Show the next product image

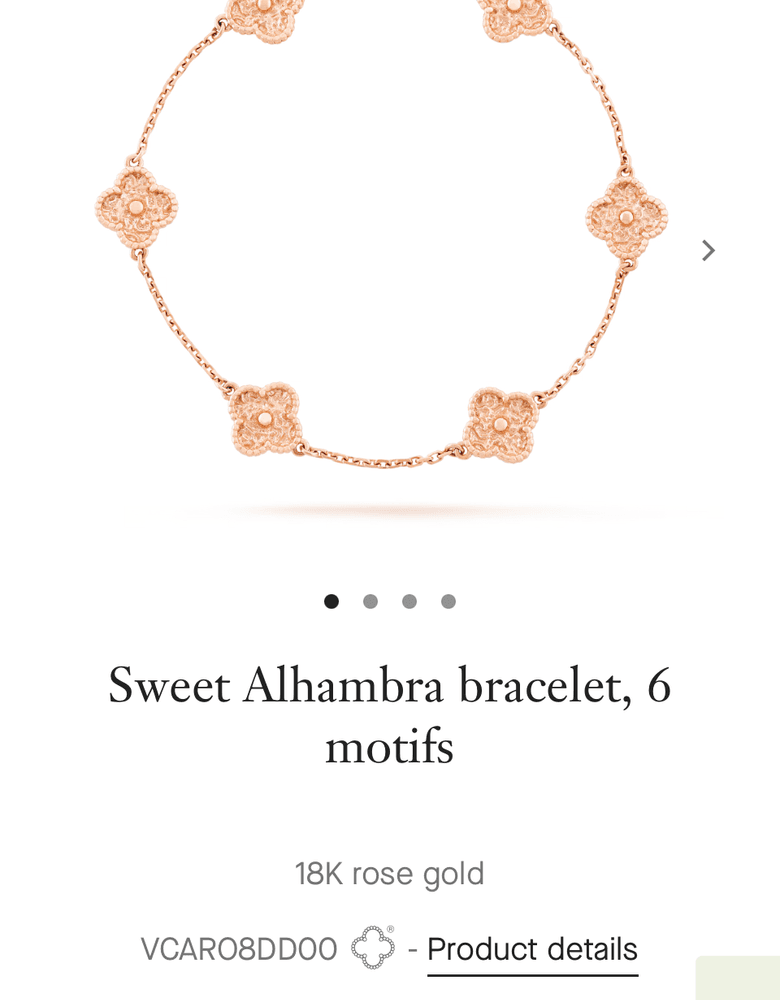click(708, 250)
